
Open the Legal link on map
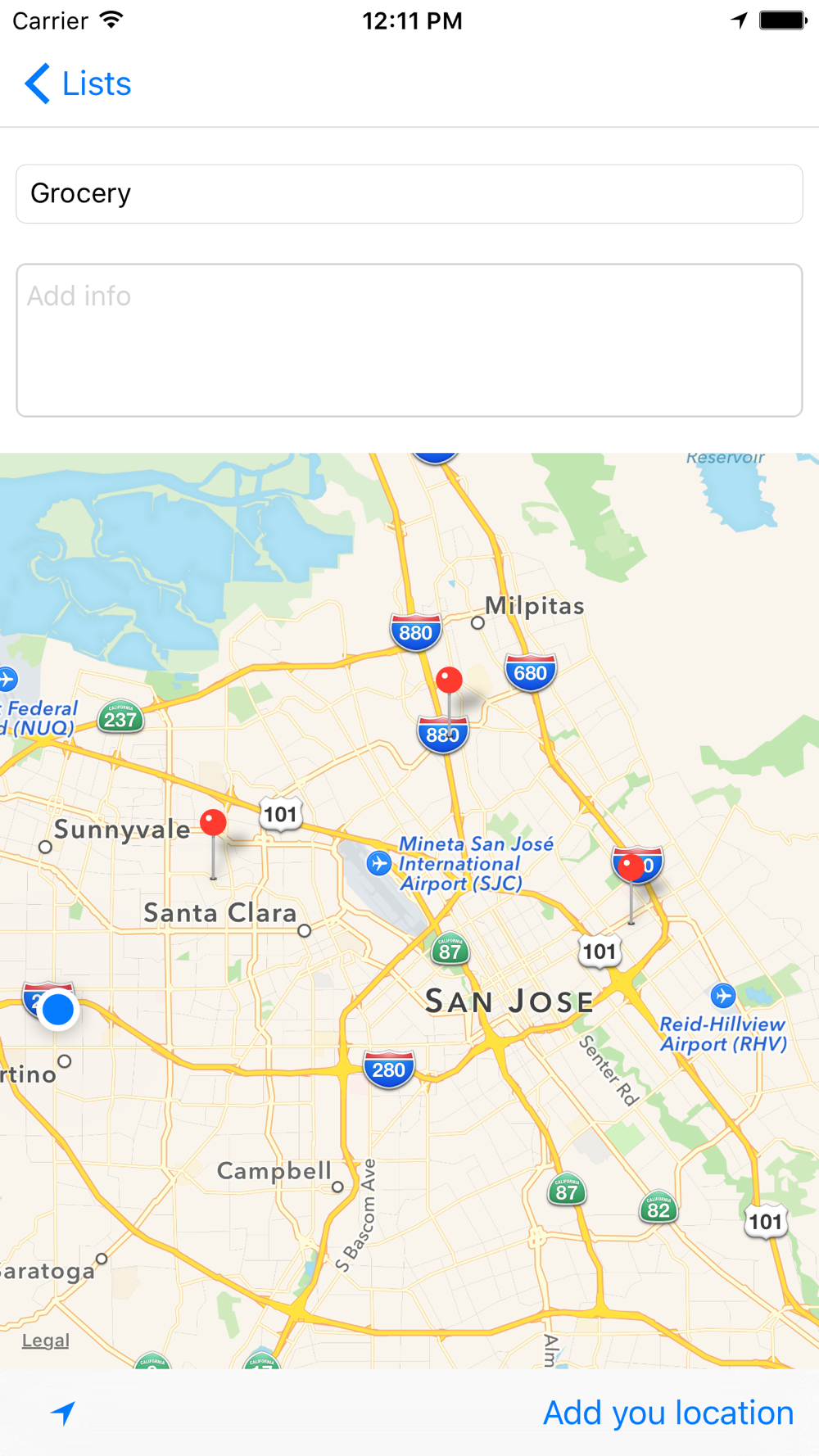[x=46, y=1341]
